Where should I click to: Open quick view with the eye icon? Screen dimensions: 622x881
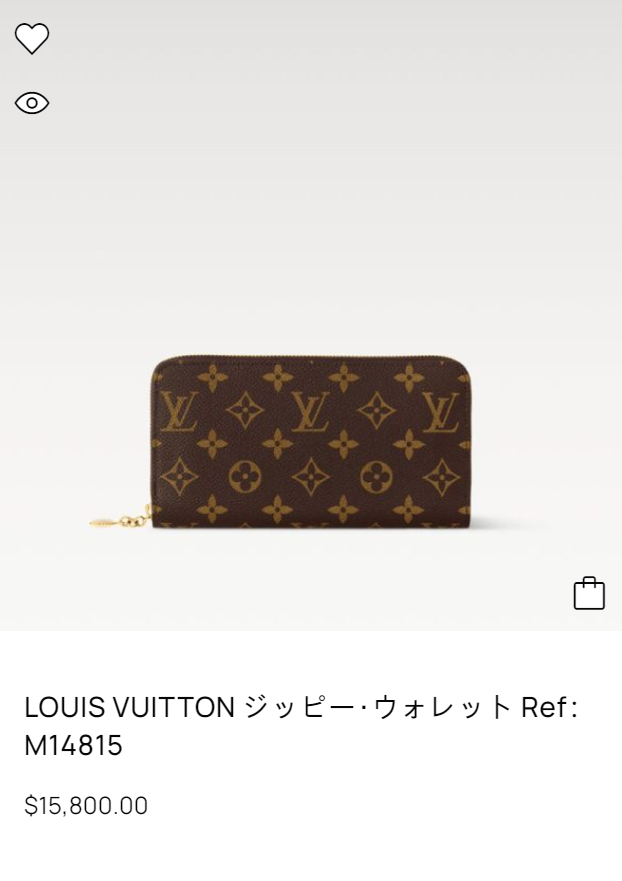(32, 103)
